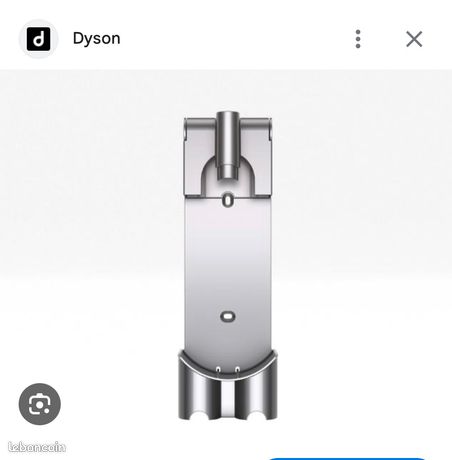Open the Dyson source page
This screenshot has height=460, width=452.
coord(96,38)
